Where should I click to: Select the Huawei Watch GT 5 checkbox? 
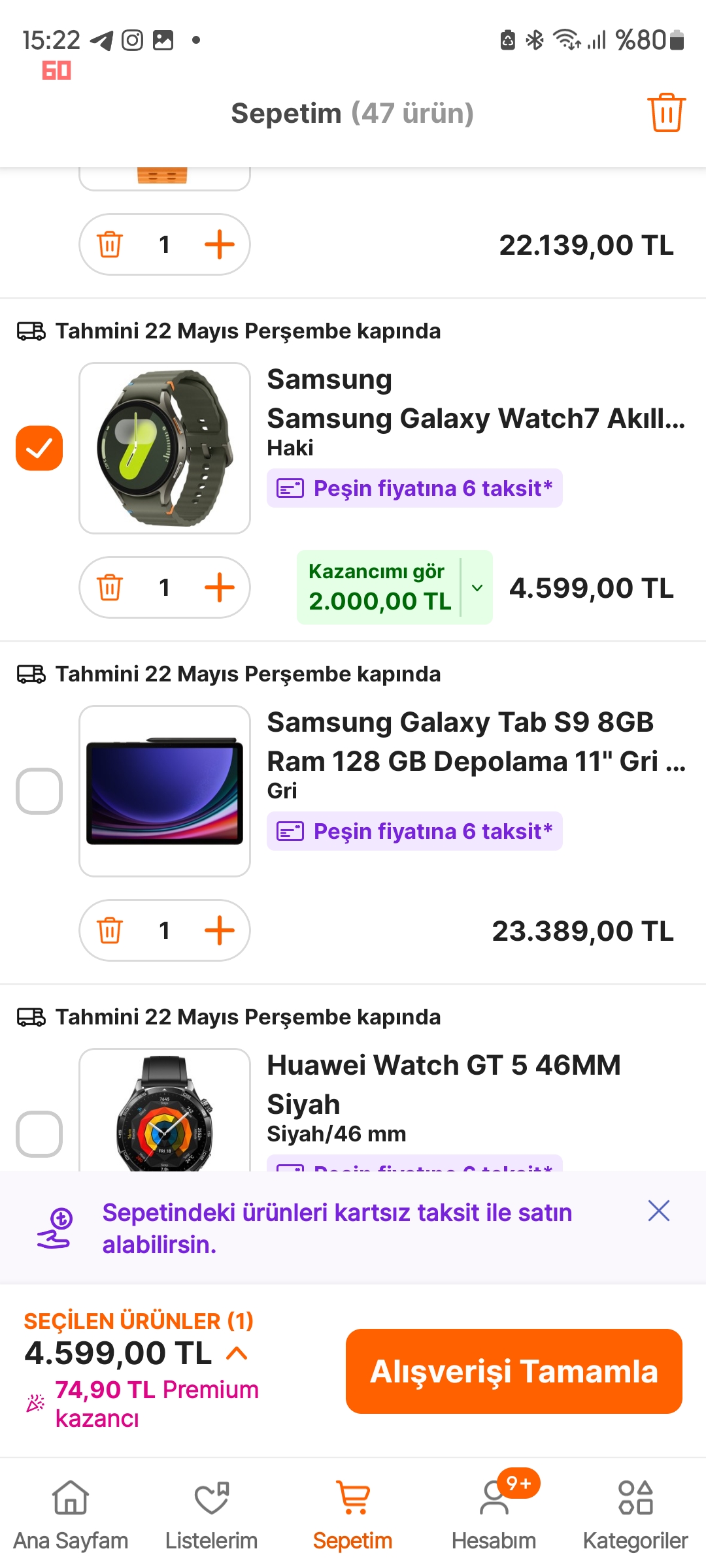point(39,1134)
